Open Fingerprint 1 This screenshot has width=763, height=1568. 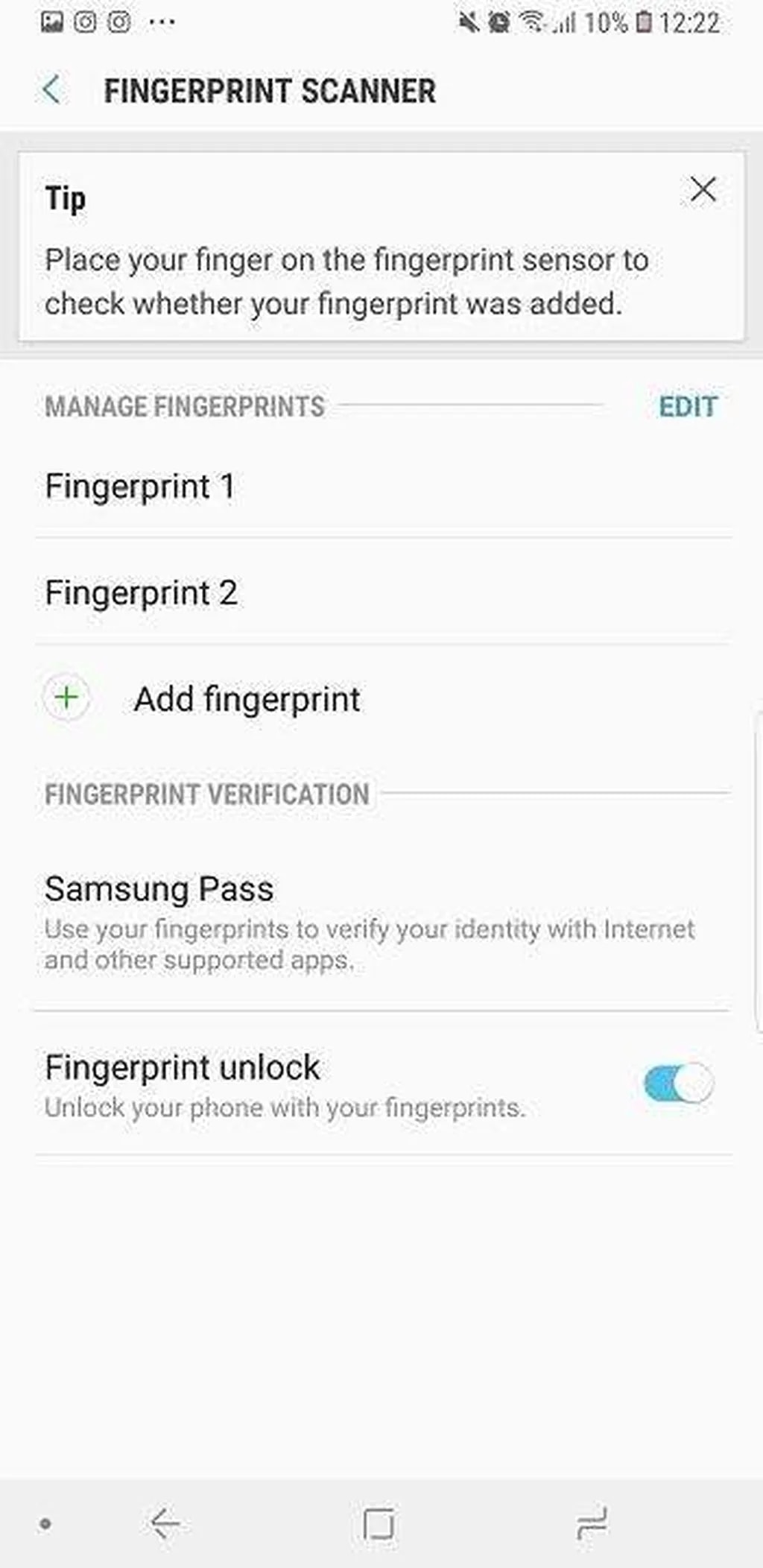pos(140,487)
